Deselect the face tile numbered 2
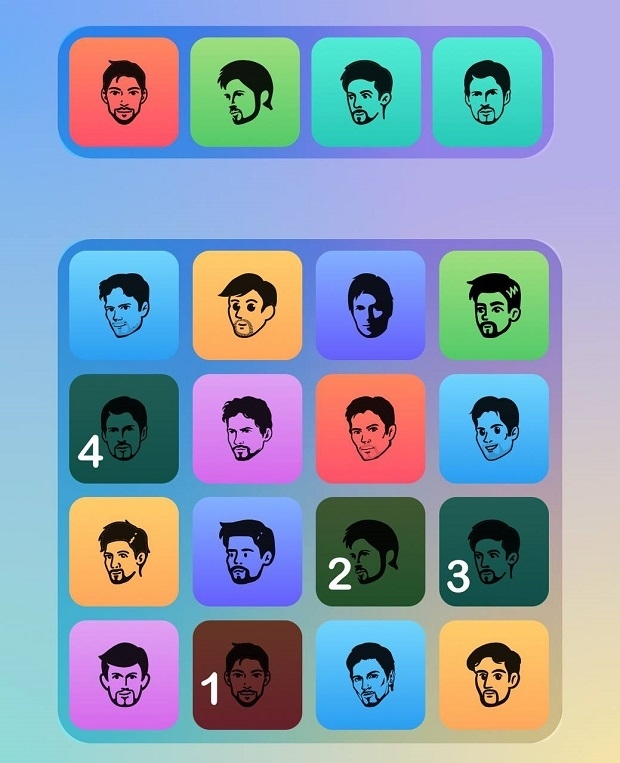 (x=371, y=552)
